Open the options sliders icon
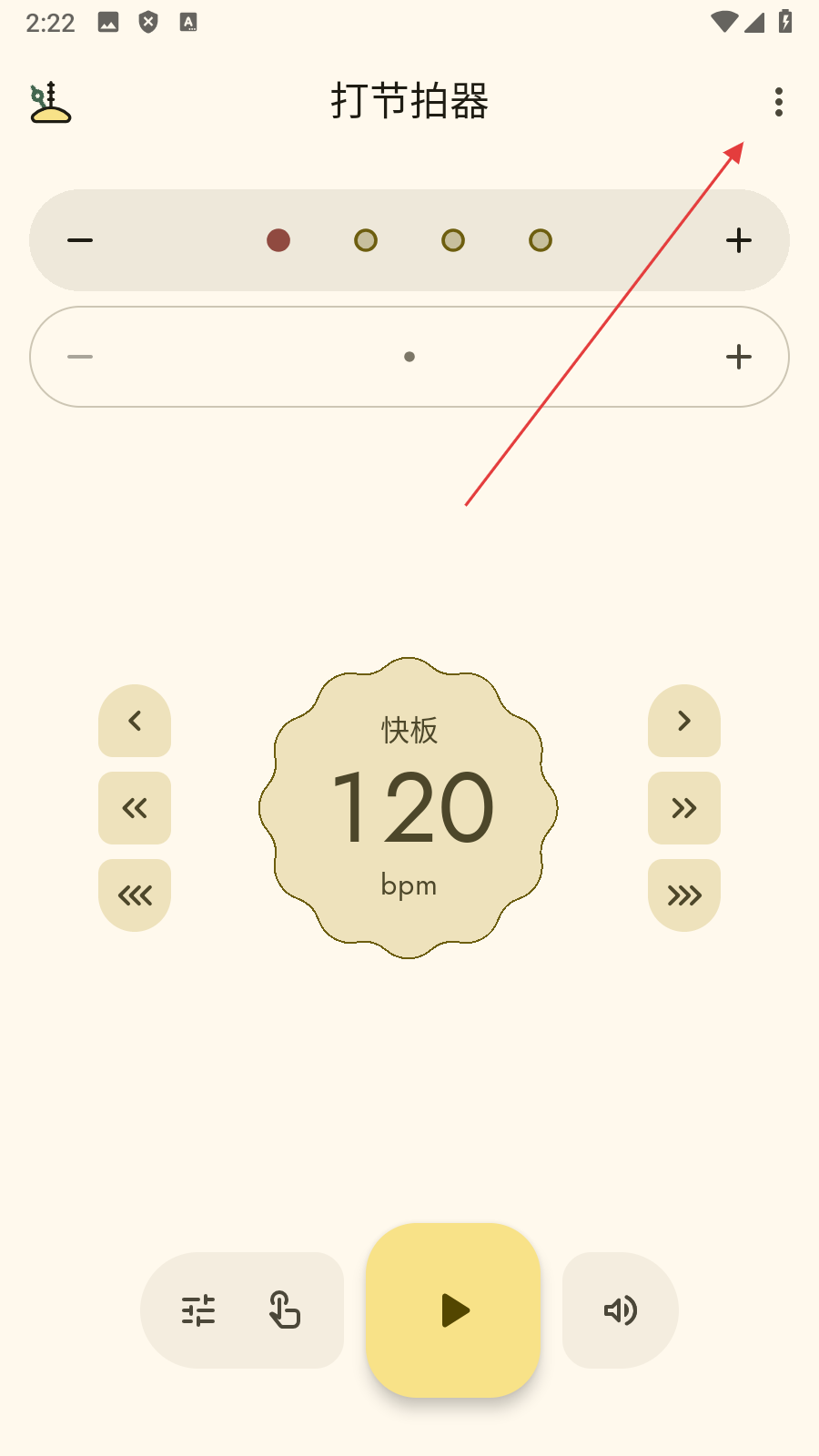Viewport: 819px width, 1456px height. 198,1310
